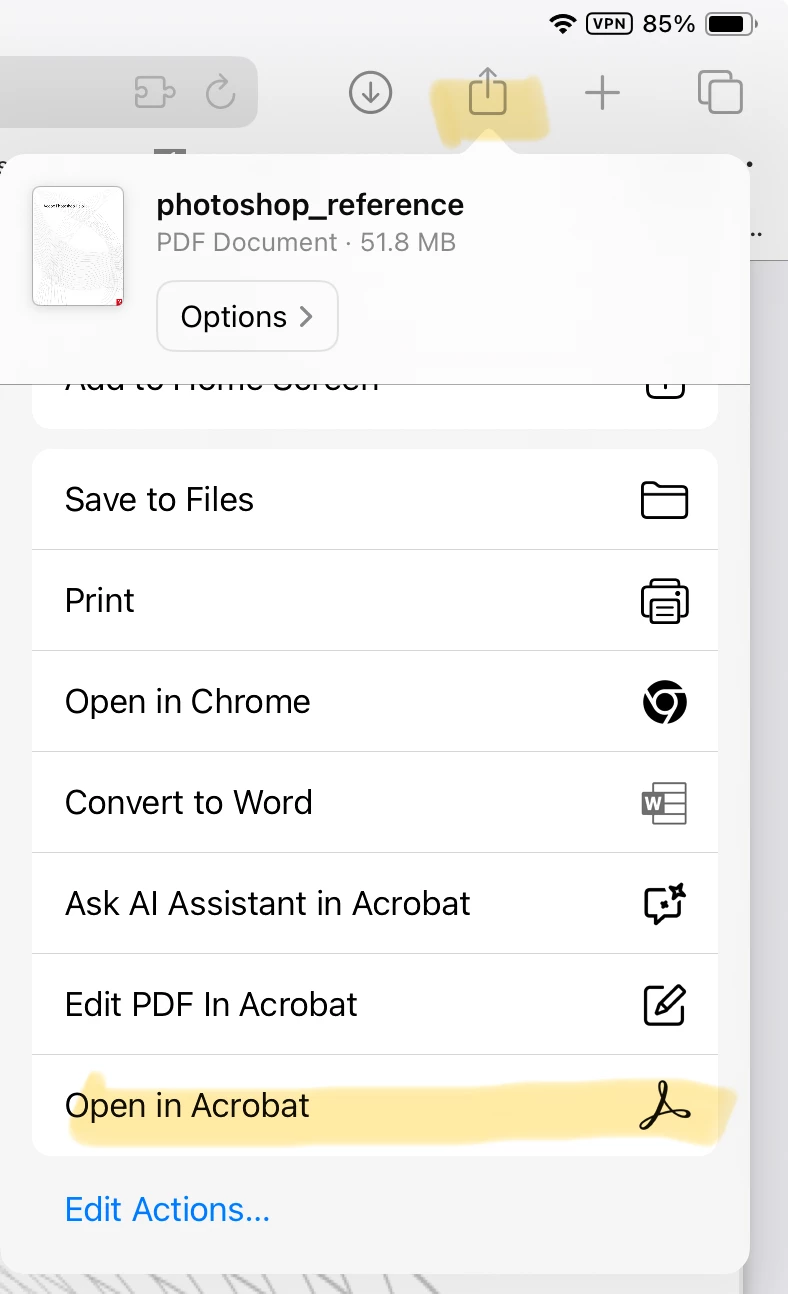
Task: Choose Print from the share sheet
Action: coord(375,600)
